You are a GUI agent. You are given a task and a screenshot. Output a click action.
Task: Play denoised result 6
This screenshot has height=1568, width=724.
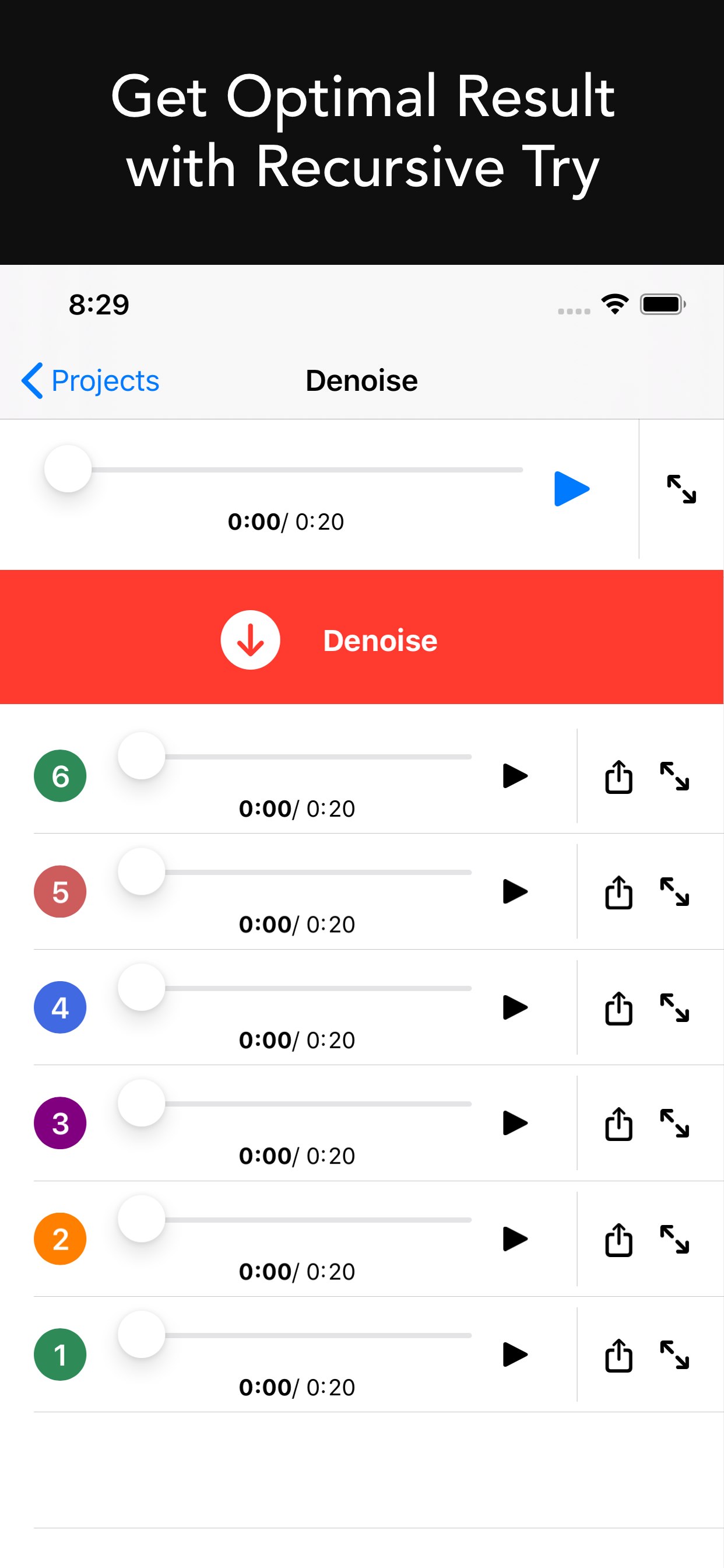click(515, 776)
